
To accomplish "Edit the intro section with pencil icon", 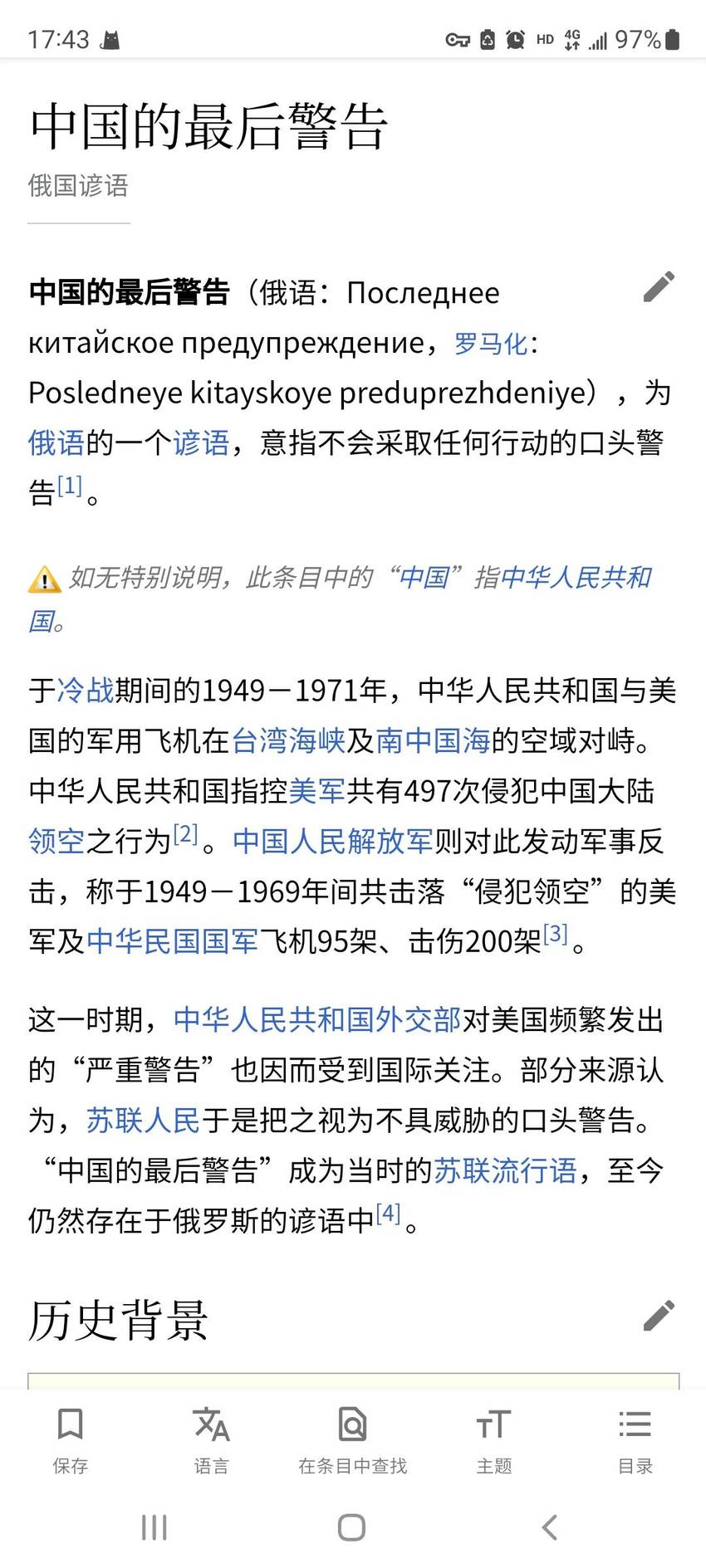I will 659,287.
